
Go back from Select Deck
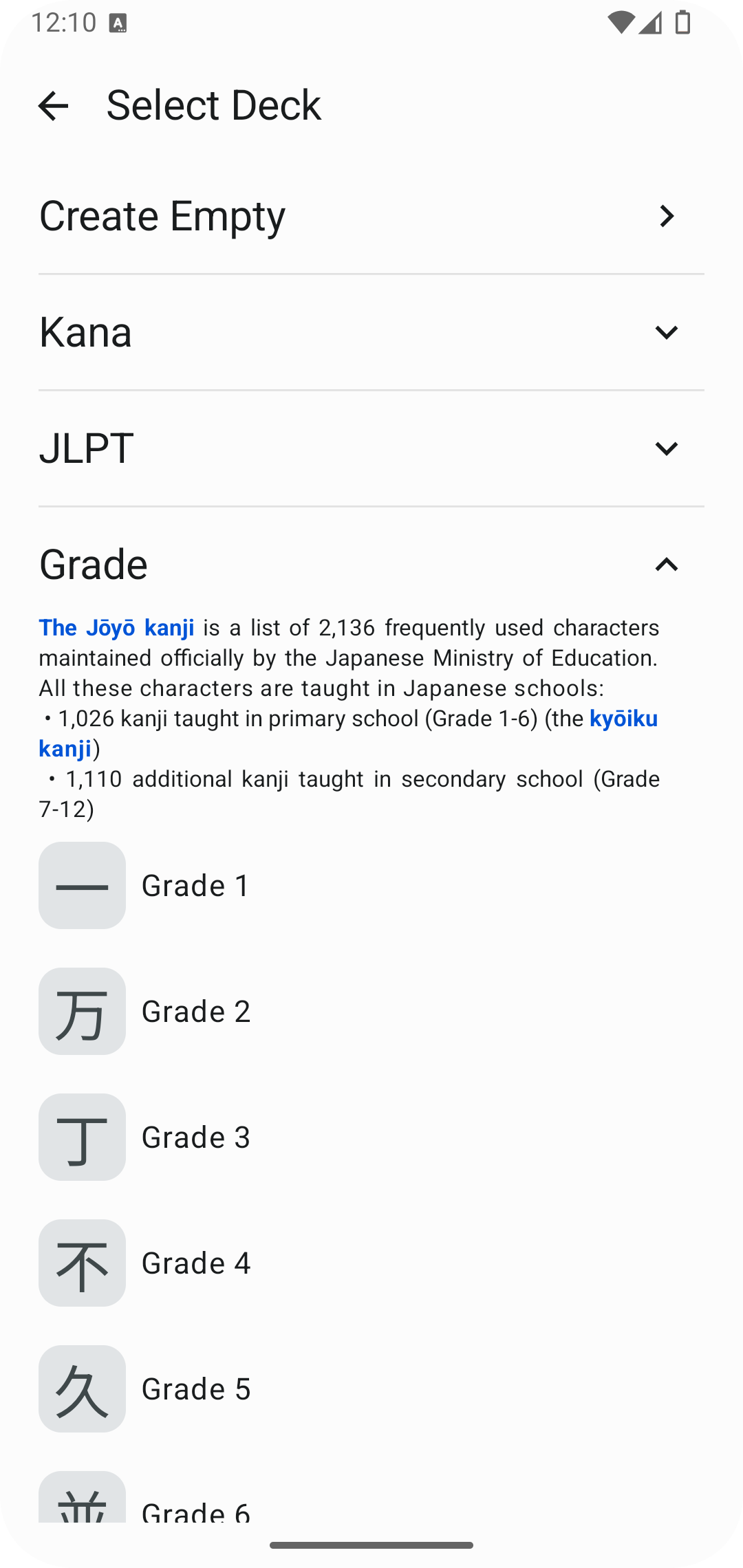[53, 106]
